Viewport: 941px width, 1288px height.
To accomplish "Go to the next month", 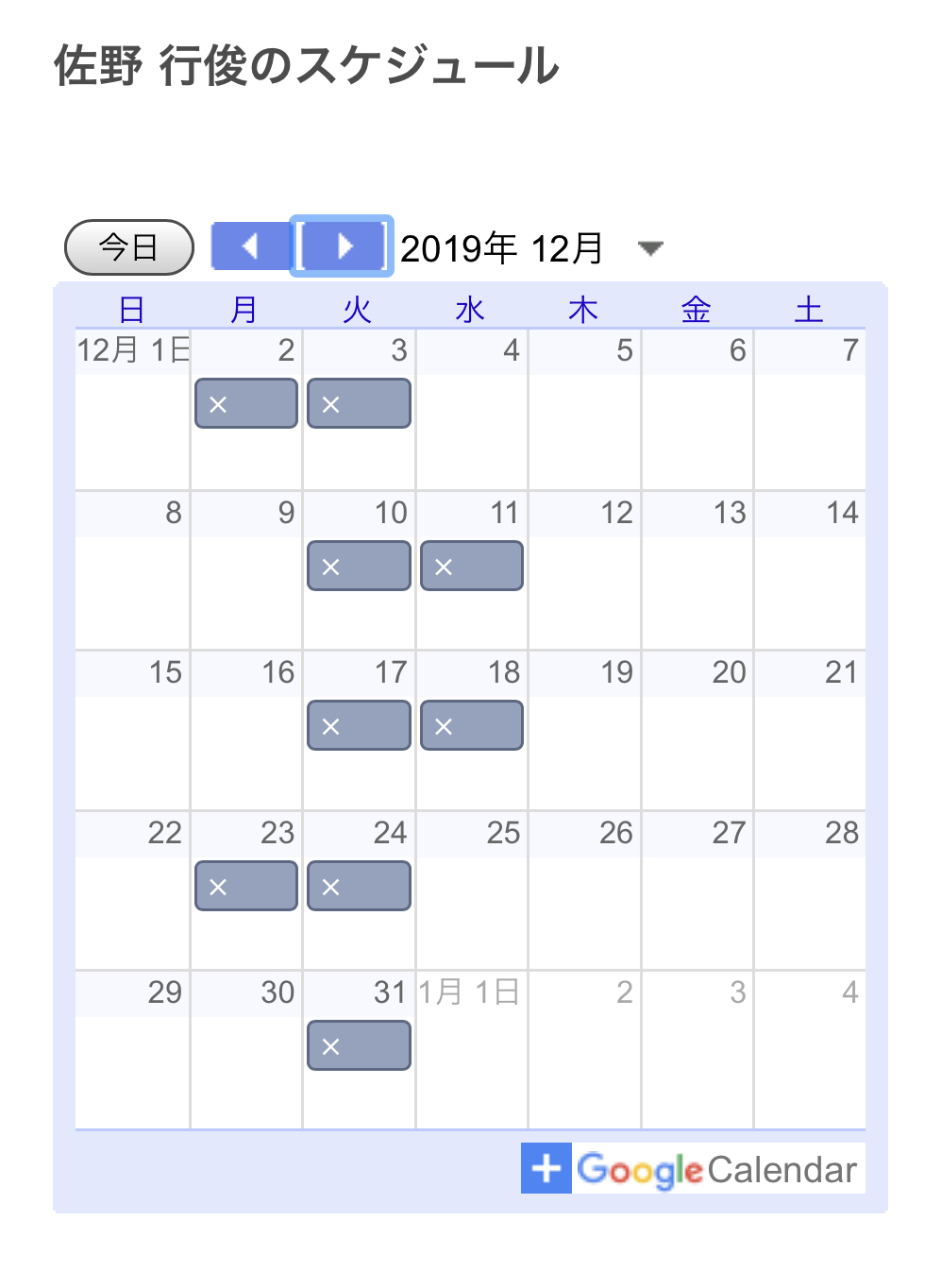I will click(x=342, y=246).
